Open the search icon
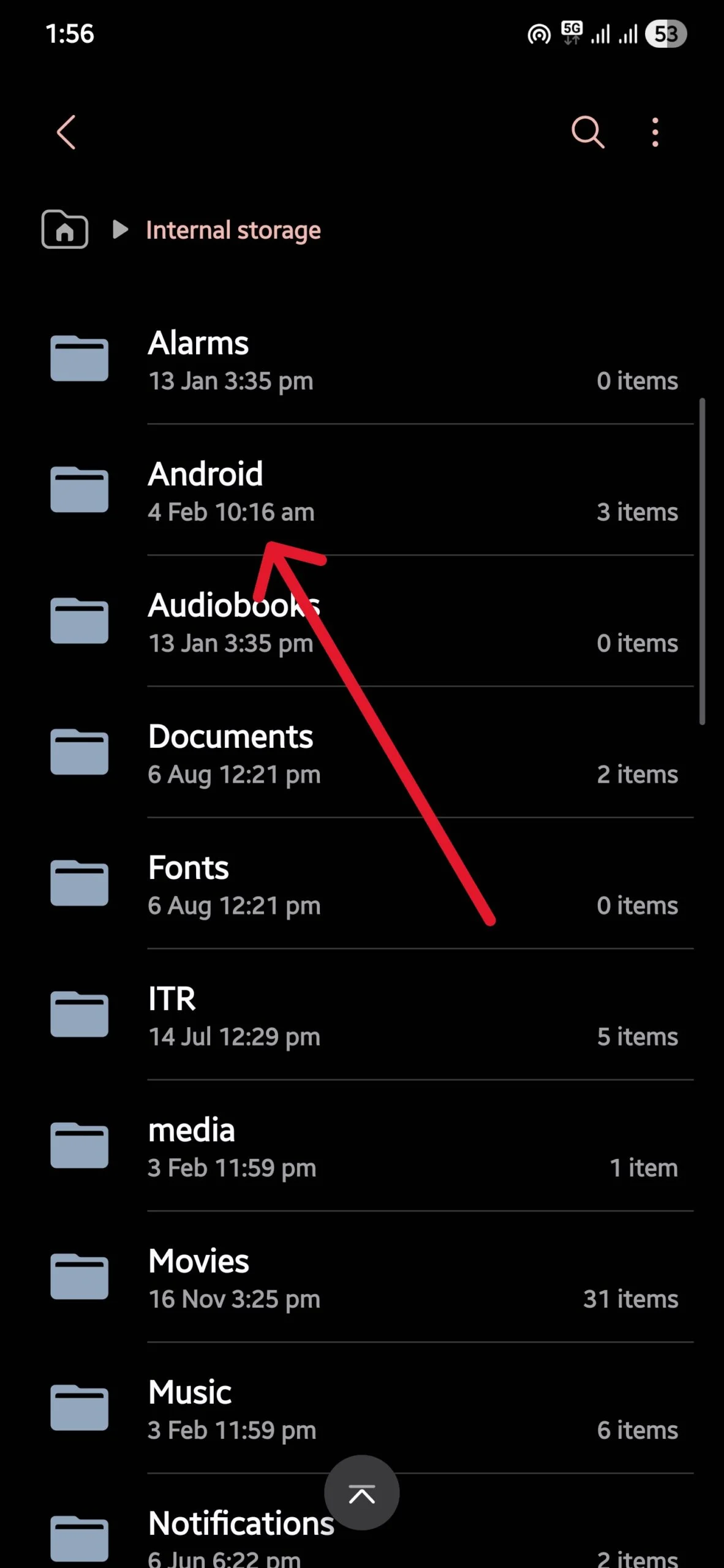This screenshot has width=724, height=1568. pos(587,131)
